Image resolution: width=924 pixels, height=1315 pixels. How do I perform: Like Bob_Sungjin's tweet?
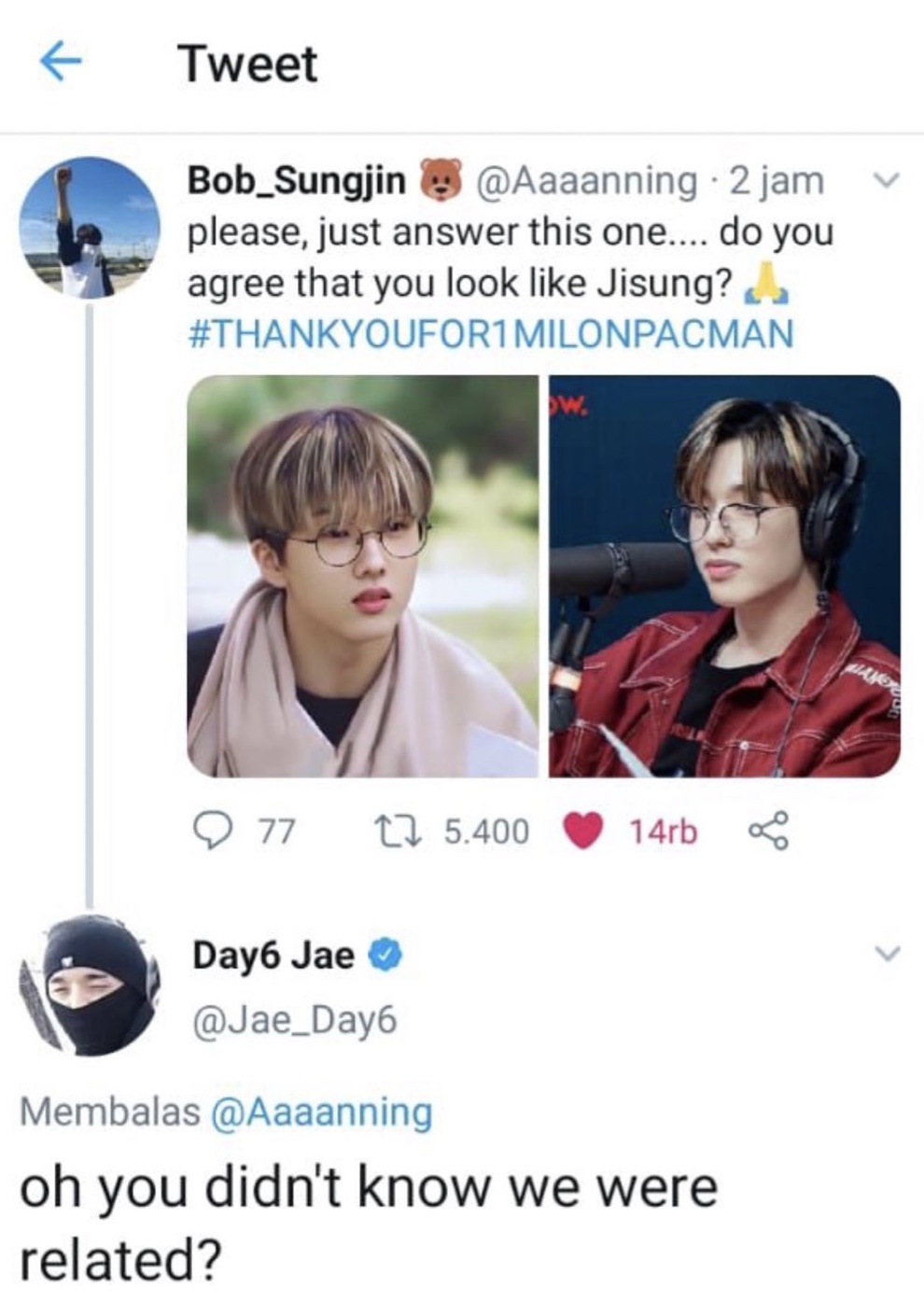point(583,831)
